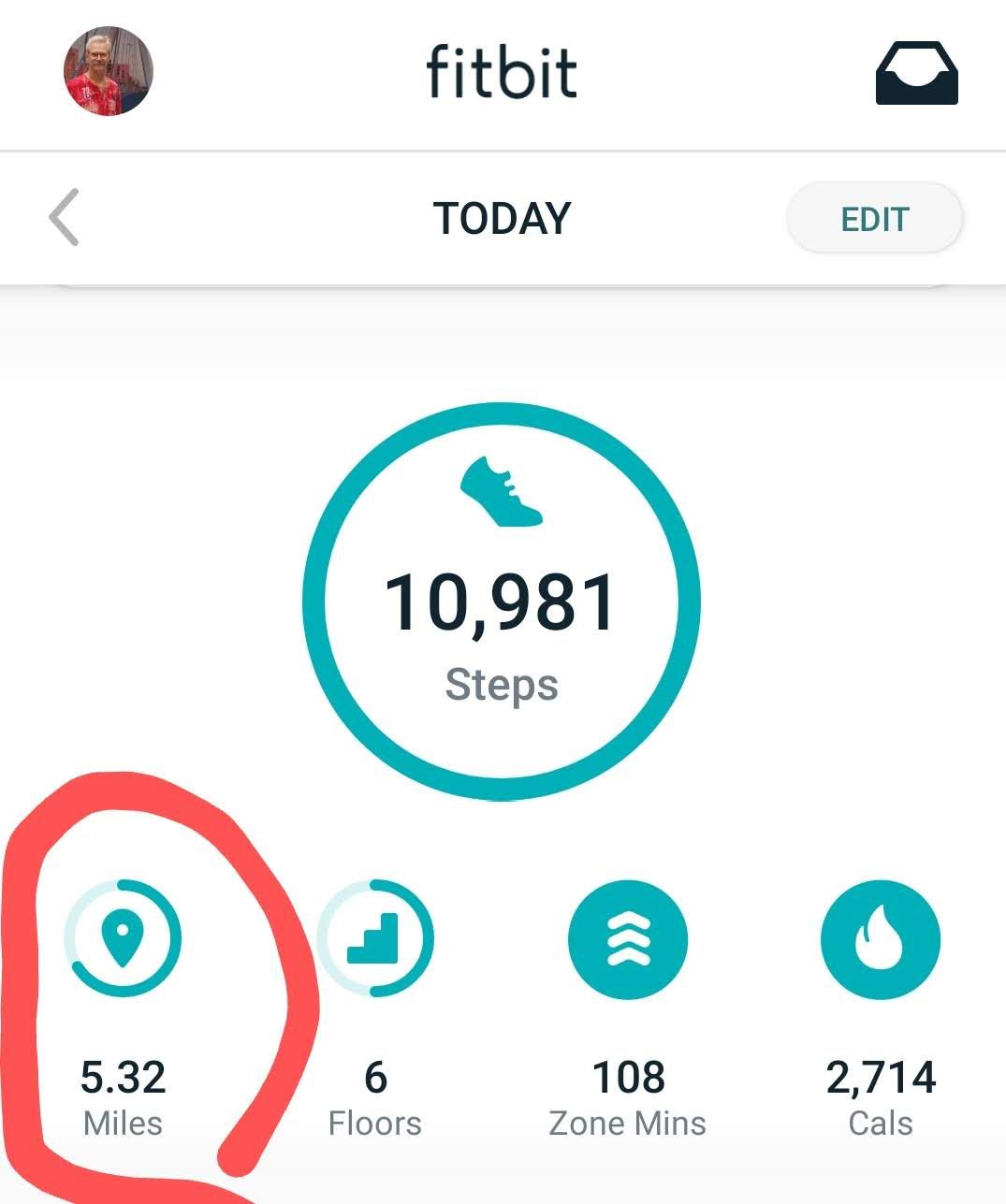Expand the TODAY date selector
The image size is (1006, 1204).
pyautogui.click(x=502, y=217)
